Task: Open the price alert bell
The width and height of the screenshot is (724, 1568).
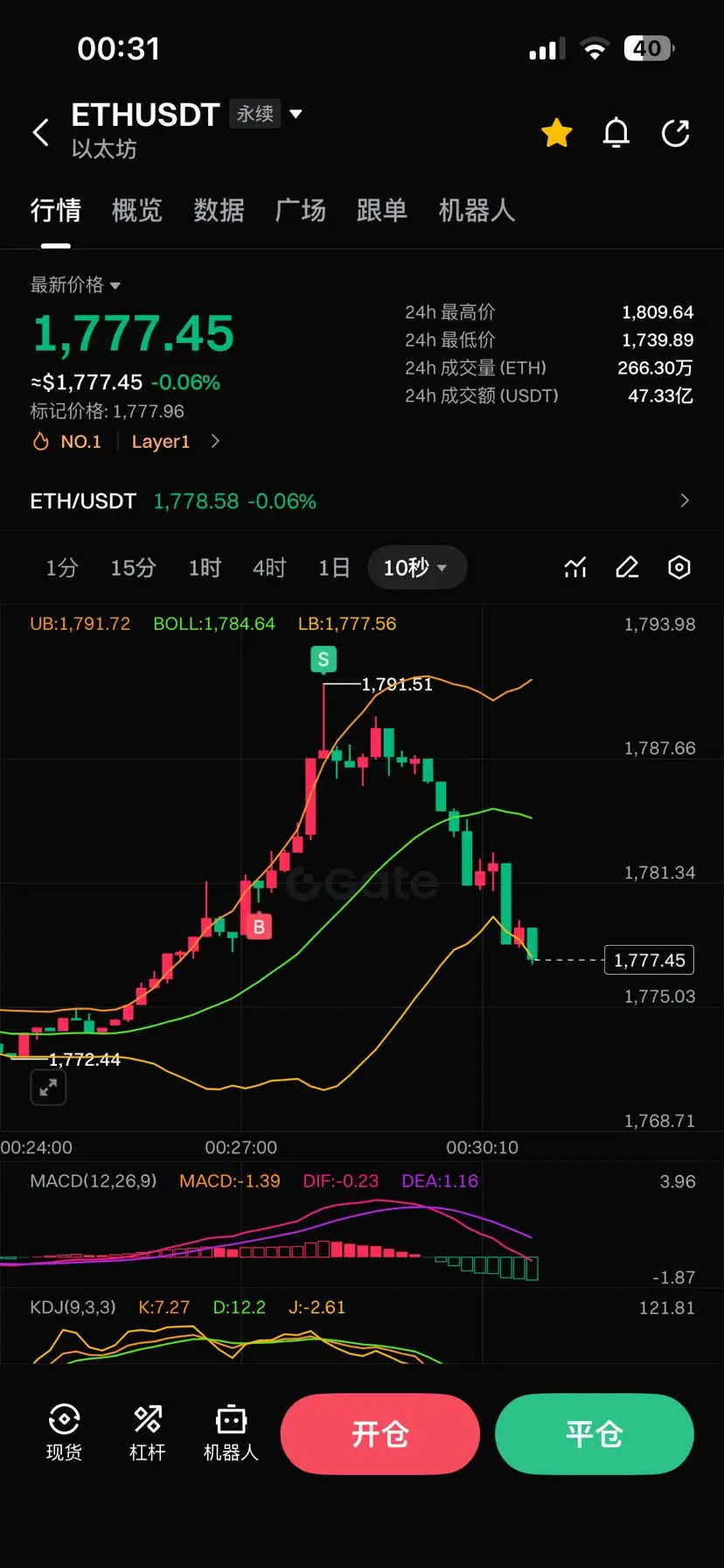Action: click(616, 133)
